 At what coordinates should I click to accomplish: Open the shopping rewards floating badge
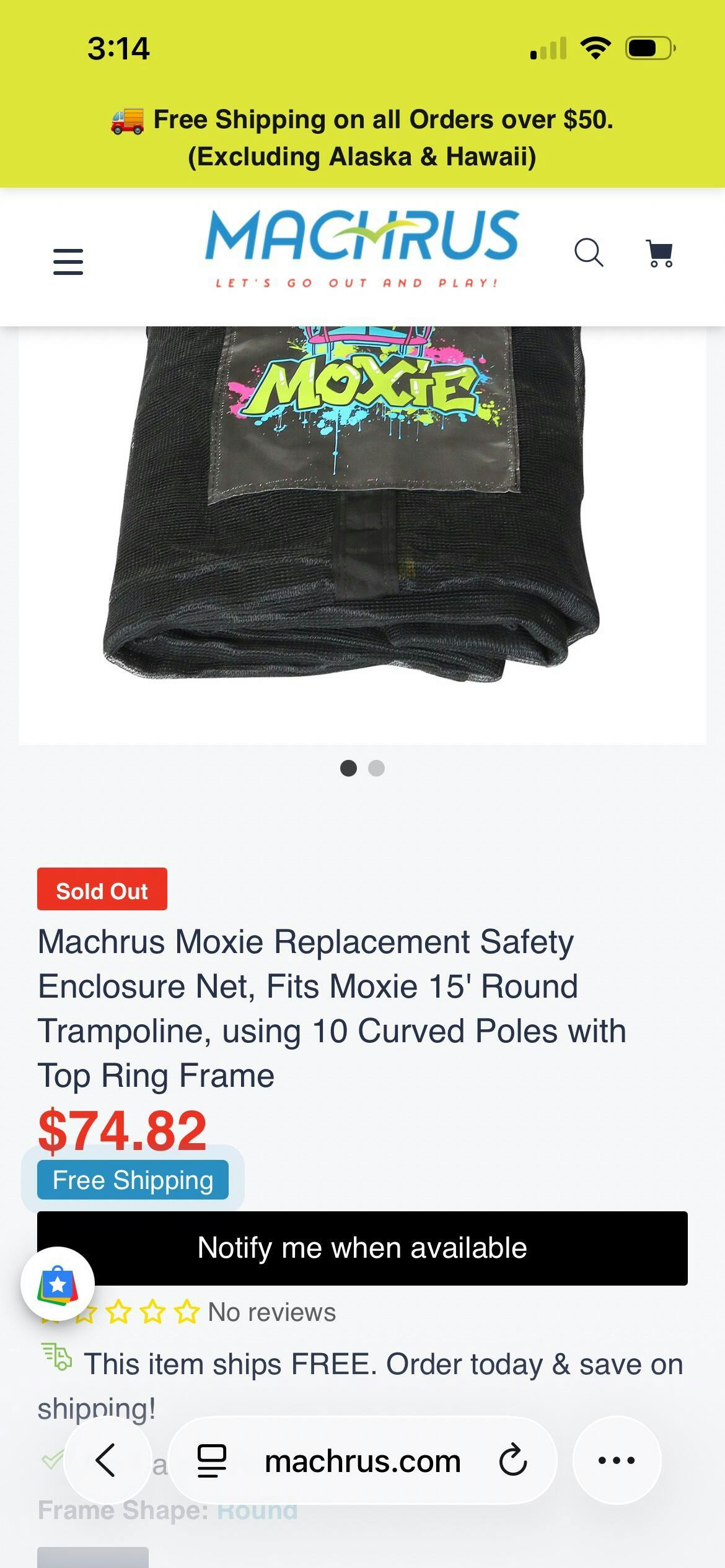58,1284
